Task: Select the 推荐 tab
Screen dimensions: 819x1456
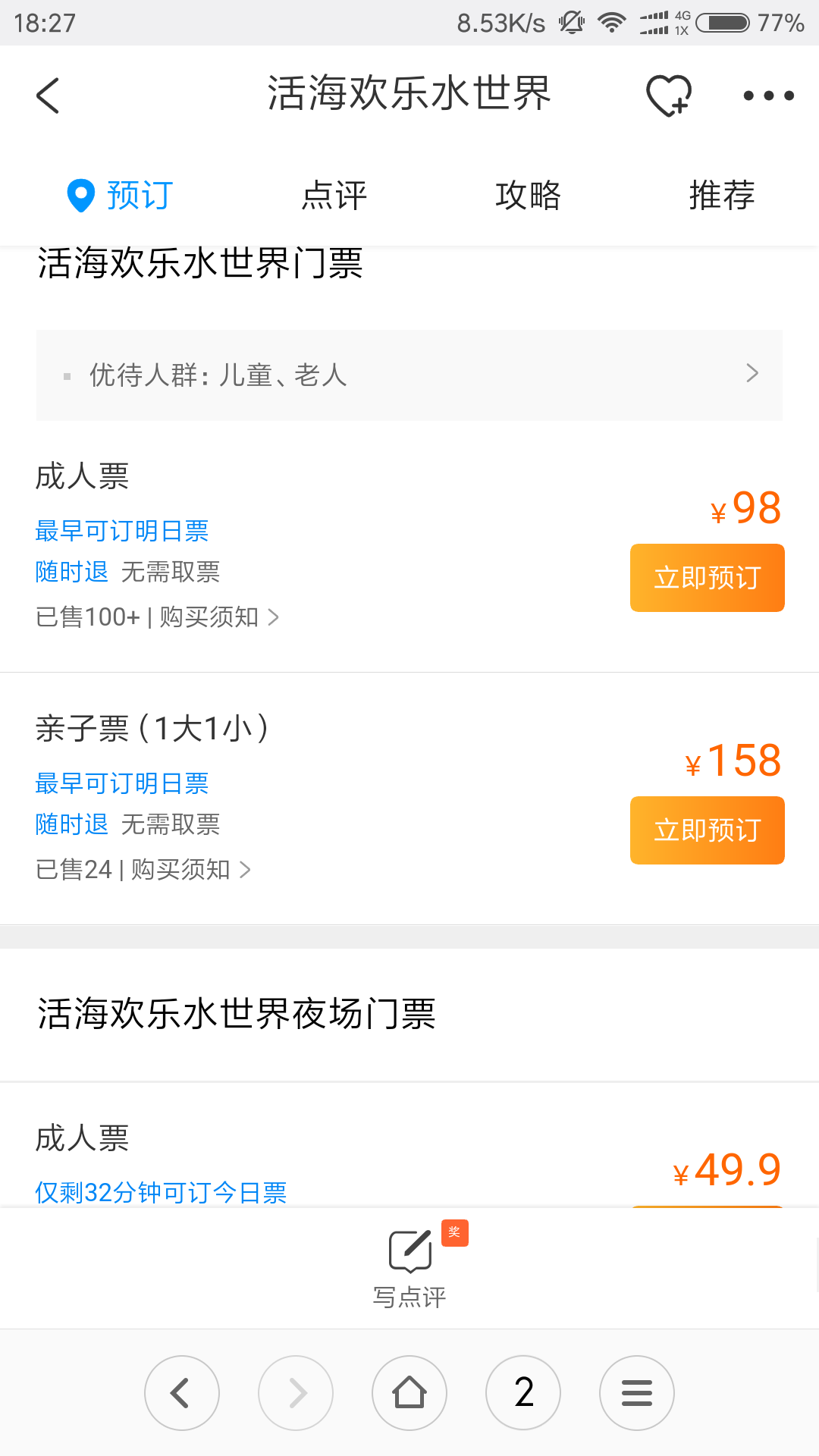Action: [722, 196]
